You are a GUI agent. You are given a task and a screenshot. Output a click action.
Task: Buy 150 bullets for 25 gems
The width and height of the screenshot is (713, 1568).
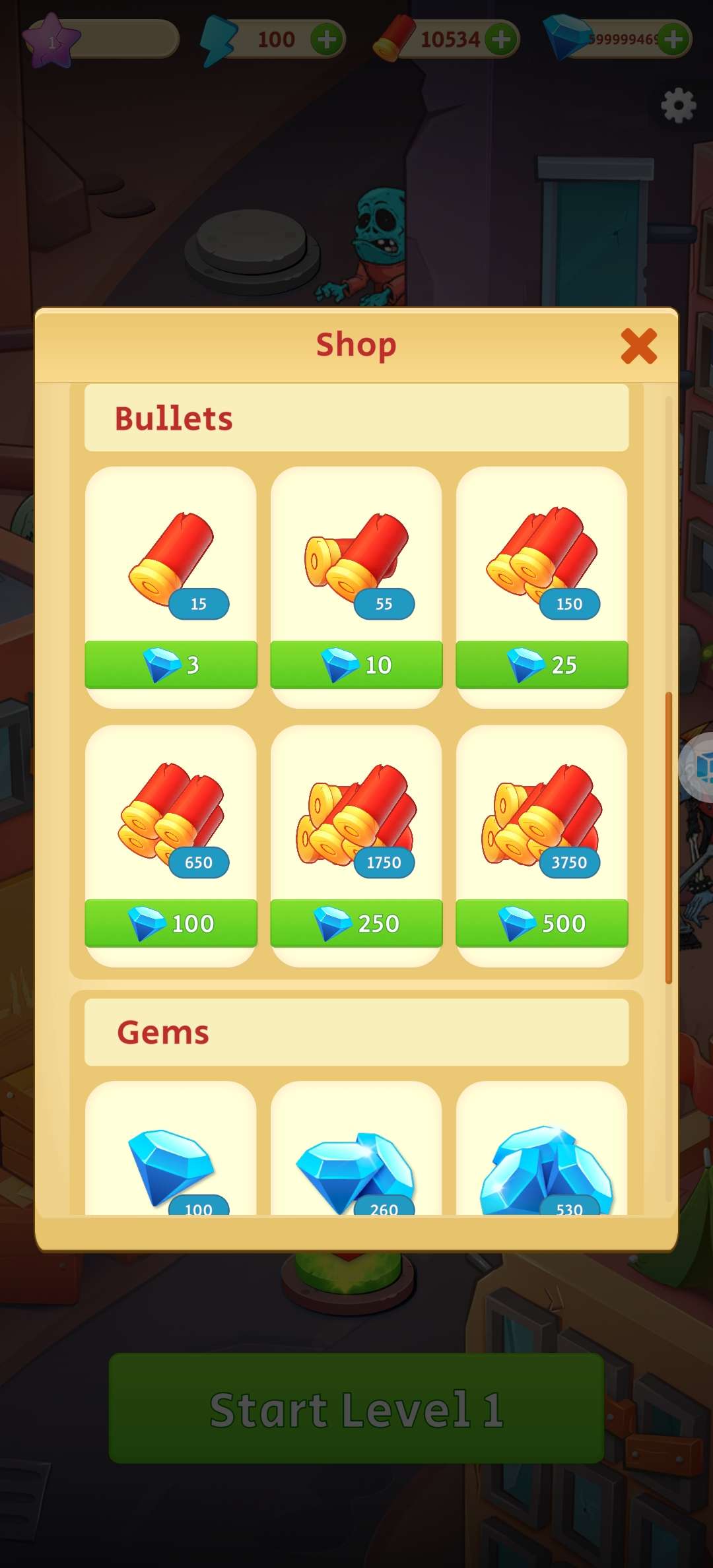pyautogui.click(x=541, y=665)
